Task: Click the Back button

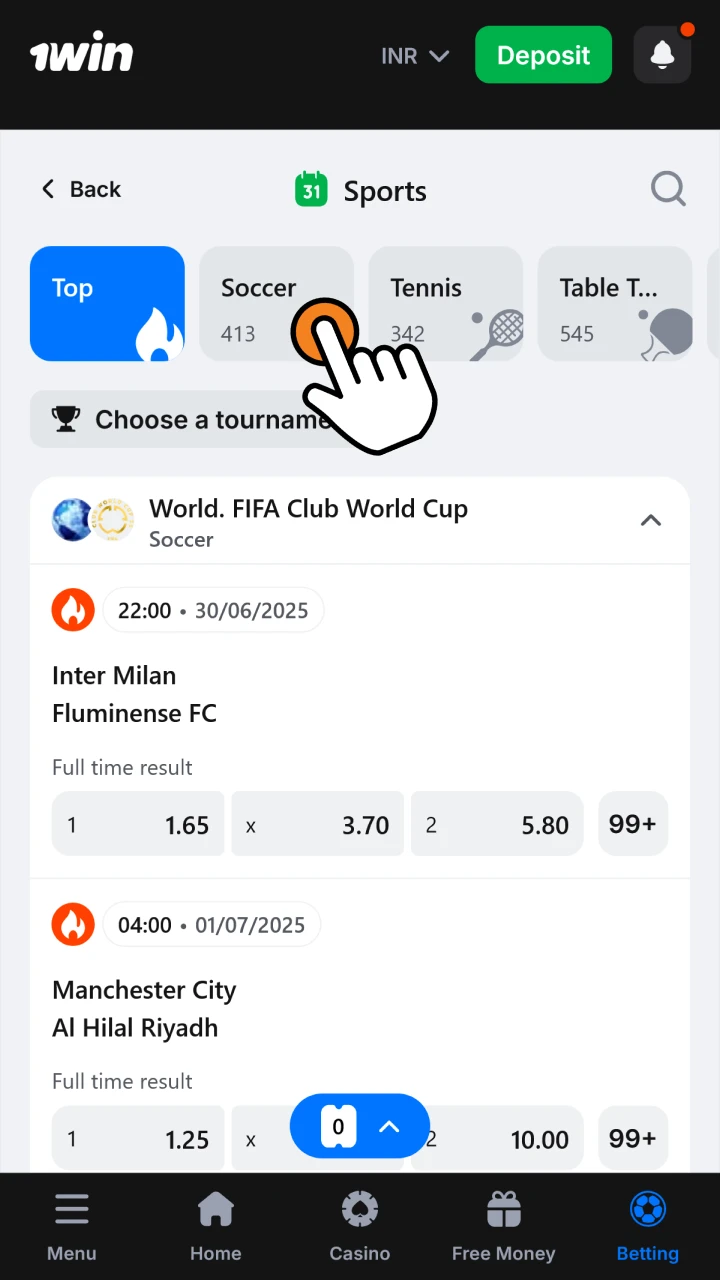Action: [x=80, y=189]
